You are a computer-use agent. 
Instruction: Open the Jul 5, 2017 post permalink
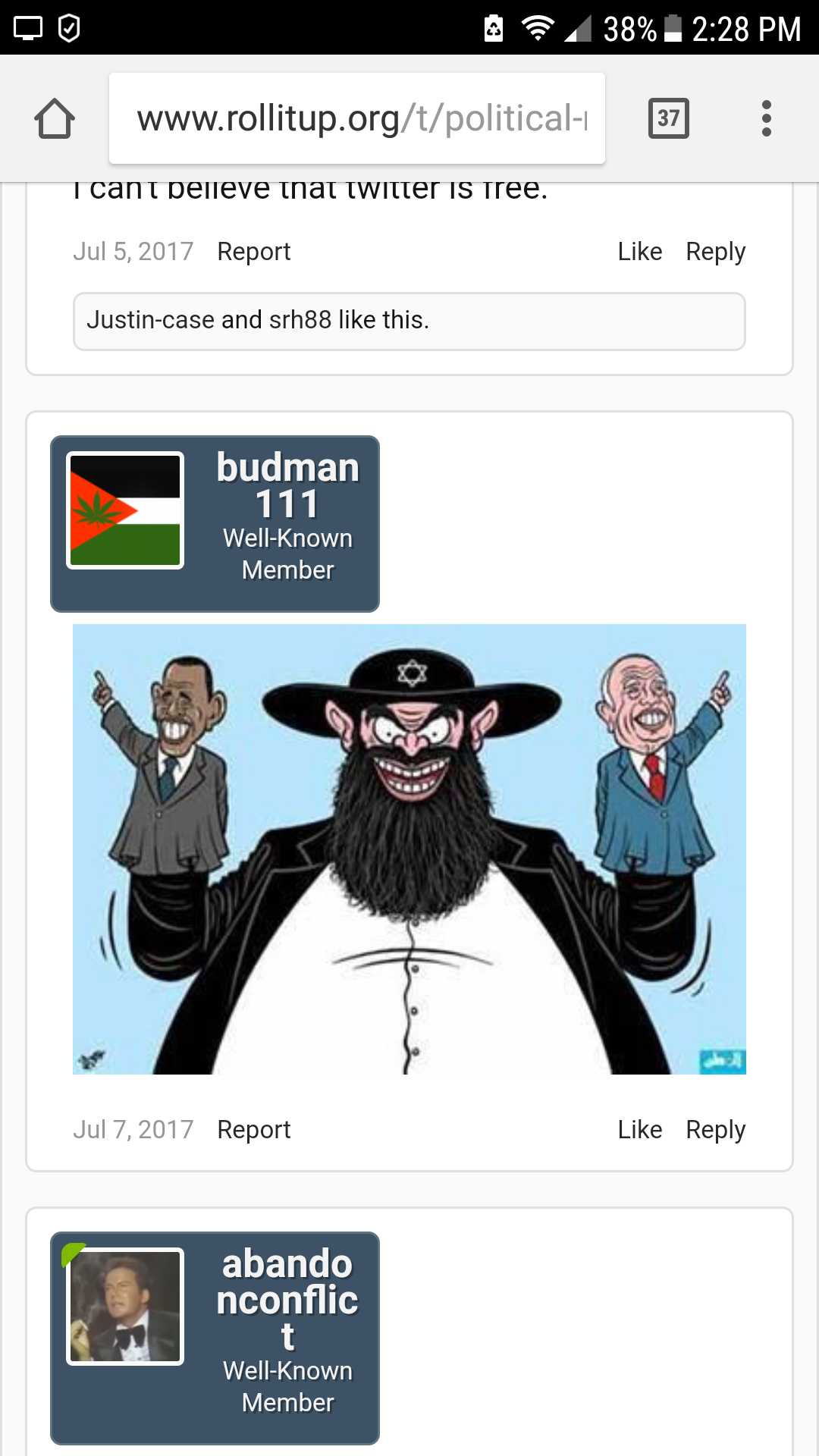[x=133, y=252]
